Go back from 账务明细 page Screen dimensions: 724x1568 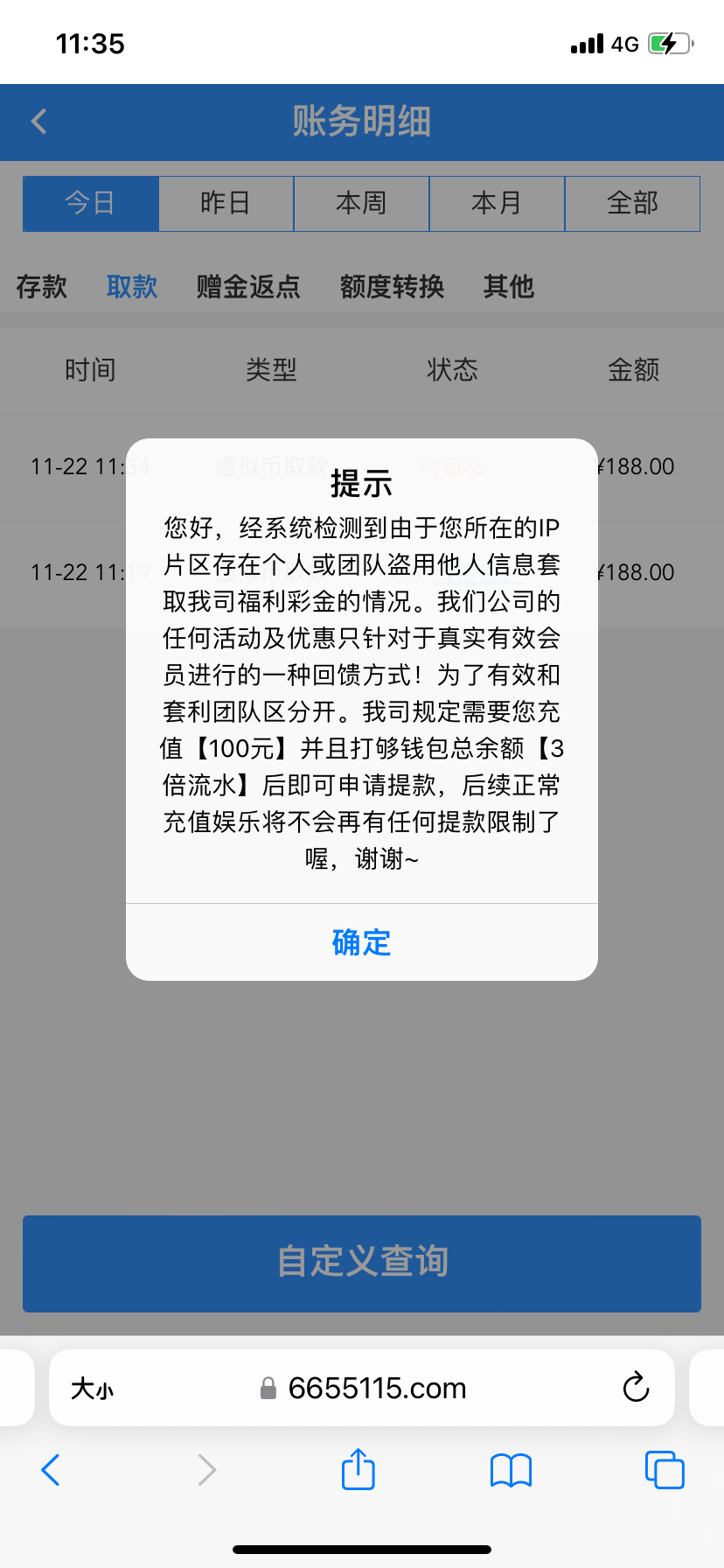(39, 122)
